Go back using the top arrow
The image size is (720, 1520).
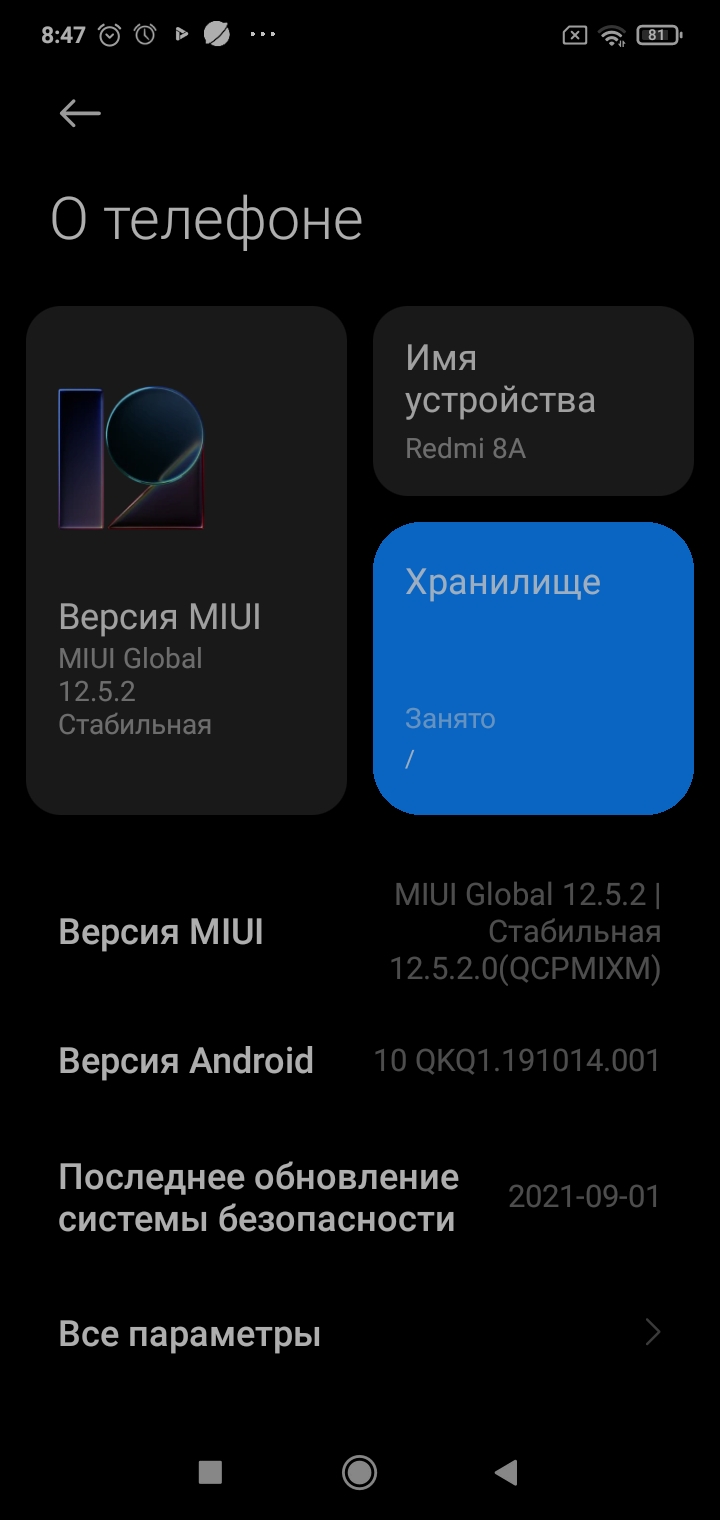click(x=80, y=114)
